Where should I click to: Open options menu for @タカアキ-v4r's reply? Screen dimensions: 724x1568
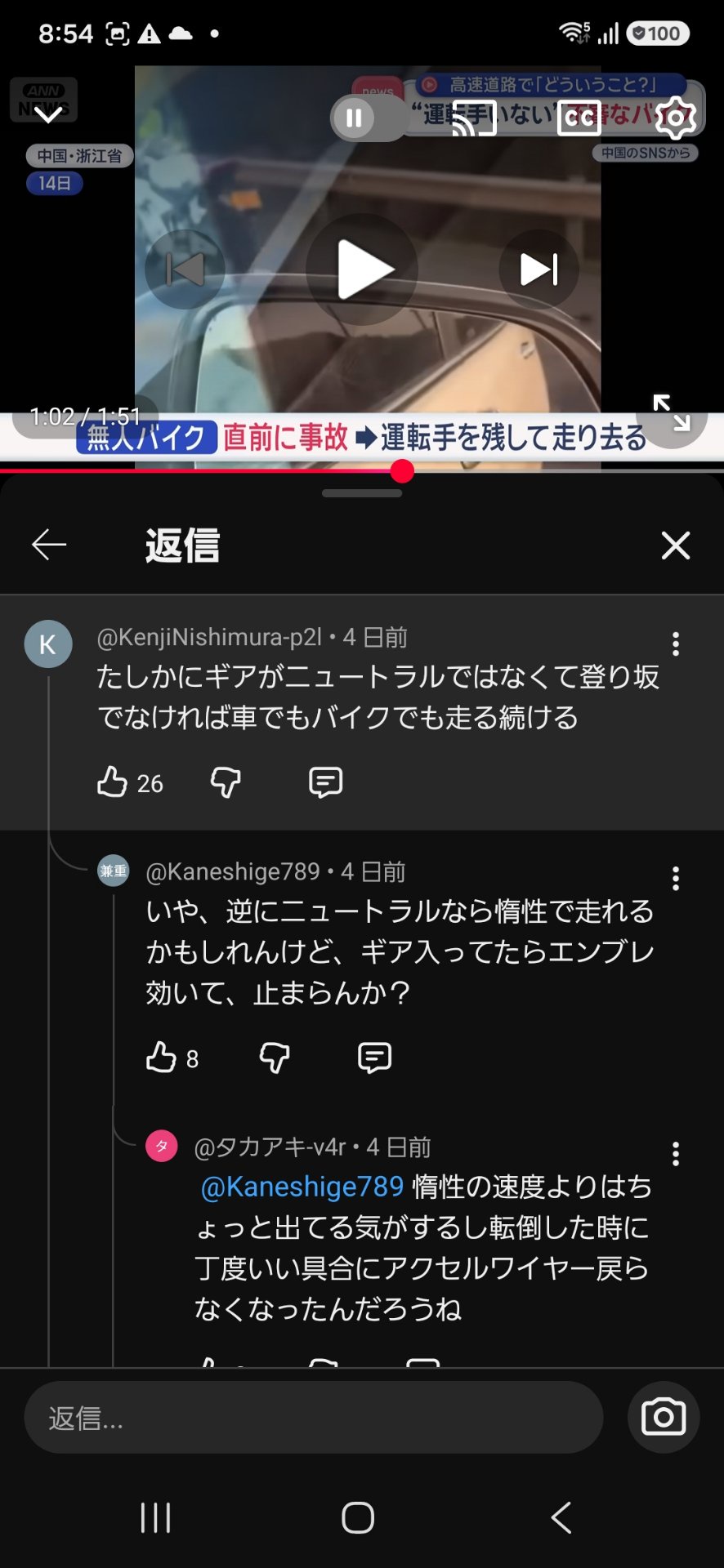(675, 1154)
